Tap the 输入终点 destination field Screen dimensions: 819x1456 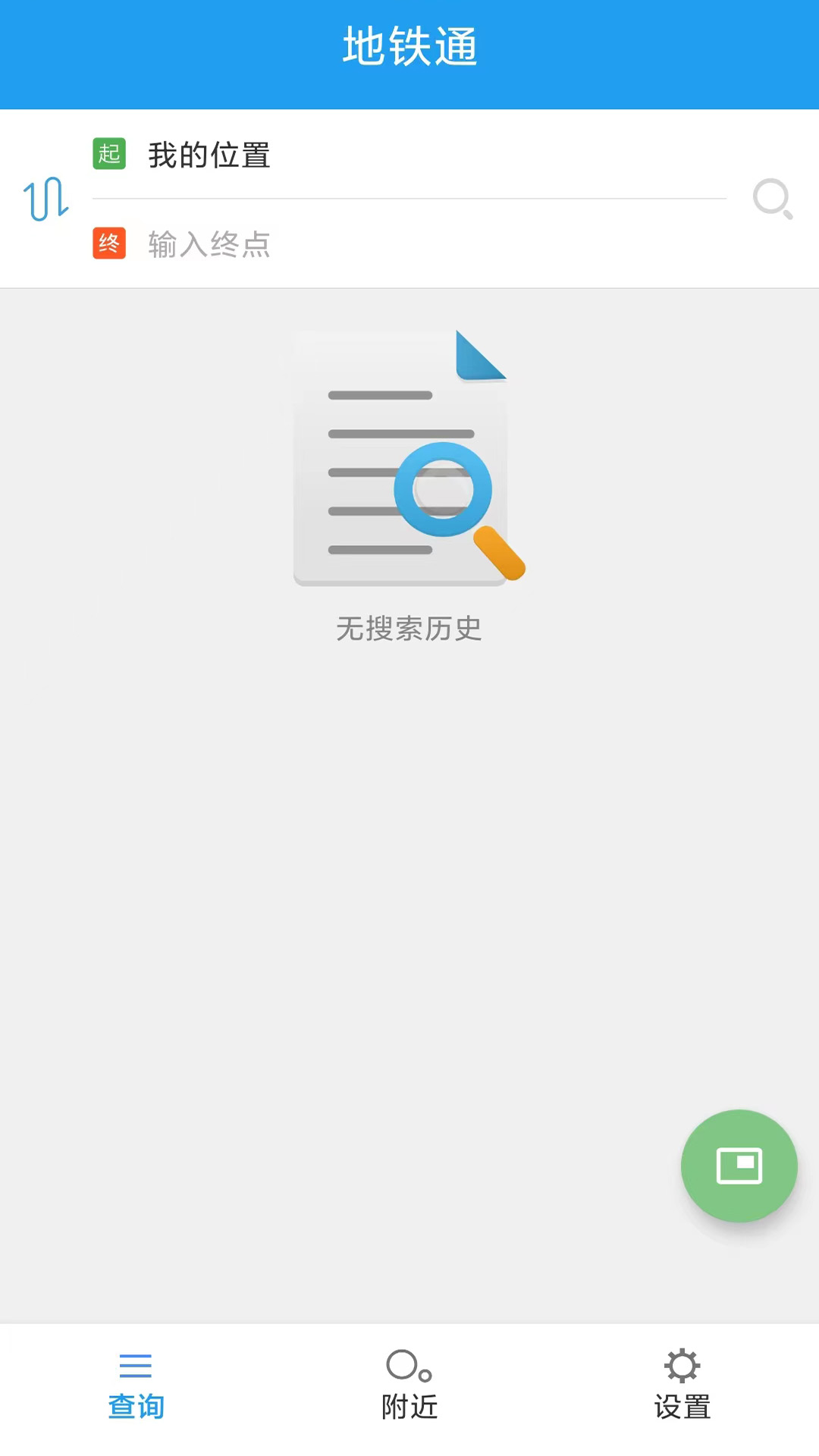click(x=409, y=244)
